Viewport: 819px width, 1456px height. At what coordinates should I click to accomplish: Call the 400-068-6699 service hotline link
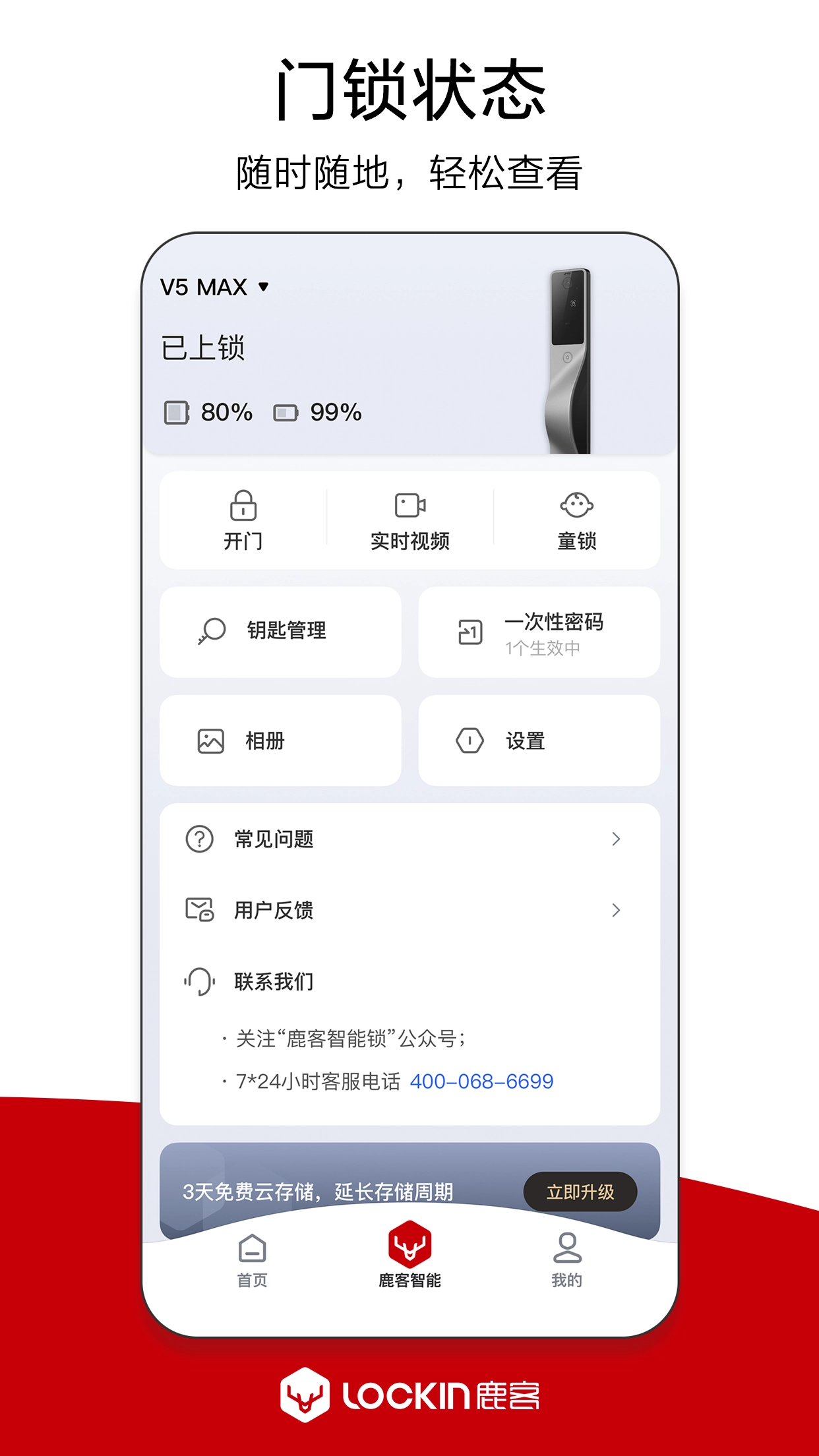click(482, 1081)
